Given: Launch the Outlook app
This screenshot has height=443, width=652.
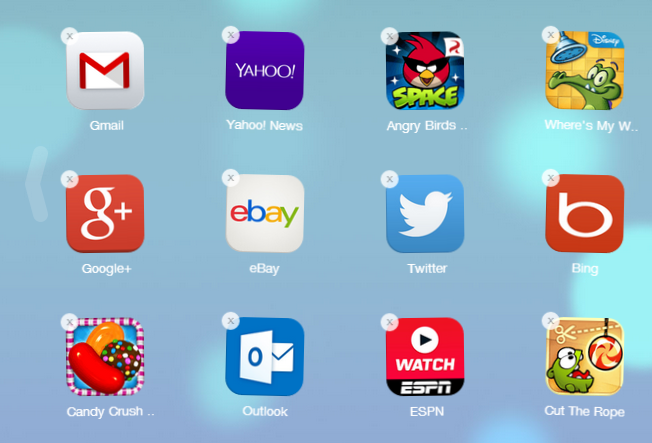Looking at the screenshot, I should [x=264, y=357].
